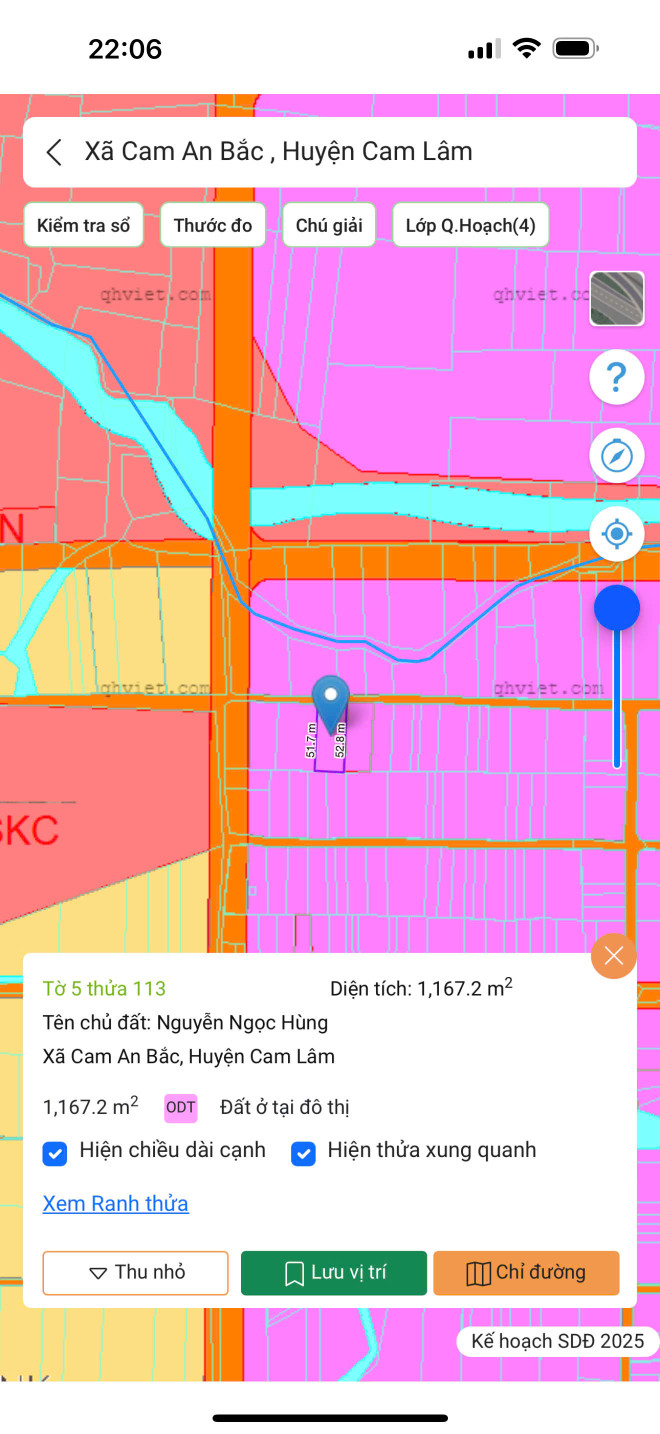Tap the blue opacity slider handle
660x1434 pixels.
617,608
